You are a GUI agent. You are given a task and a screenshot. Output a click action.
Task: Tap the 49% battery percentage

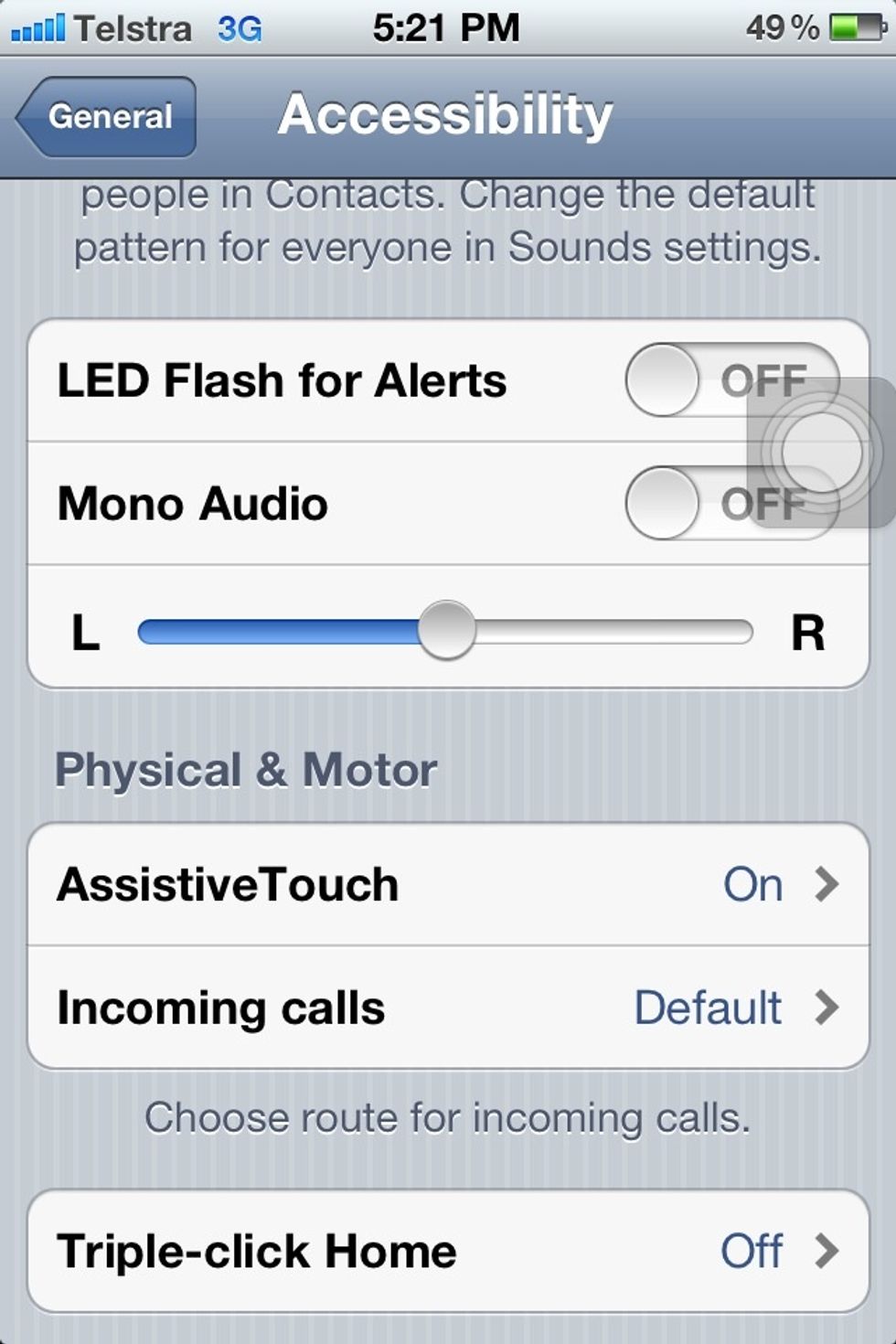click(x=783, y=27)
